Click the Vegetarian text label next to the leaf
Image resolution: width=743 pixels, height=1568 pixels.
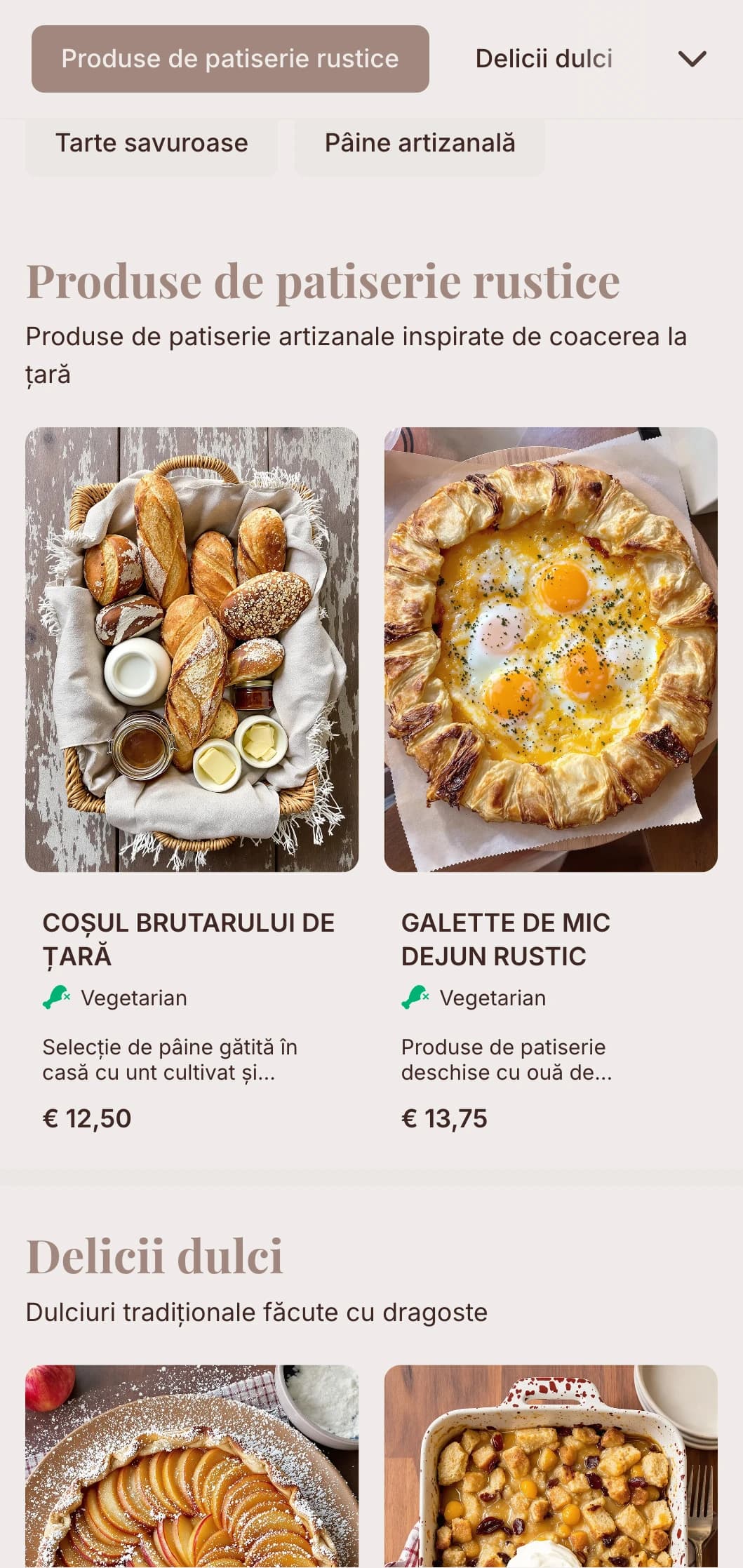(x=131, y=997)
